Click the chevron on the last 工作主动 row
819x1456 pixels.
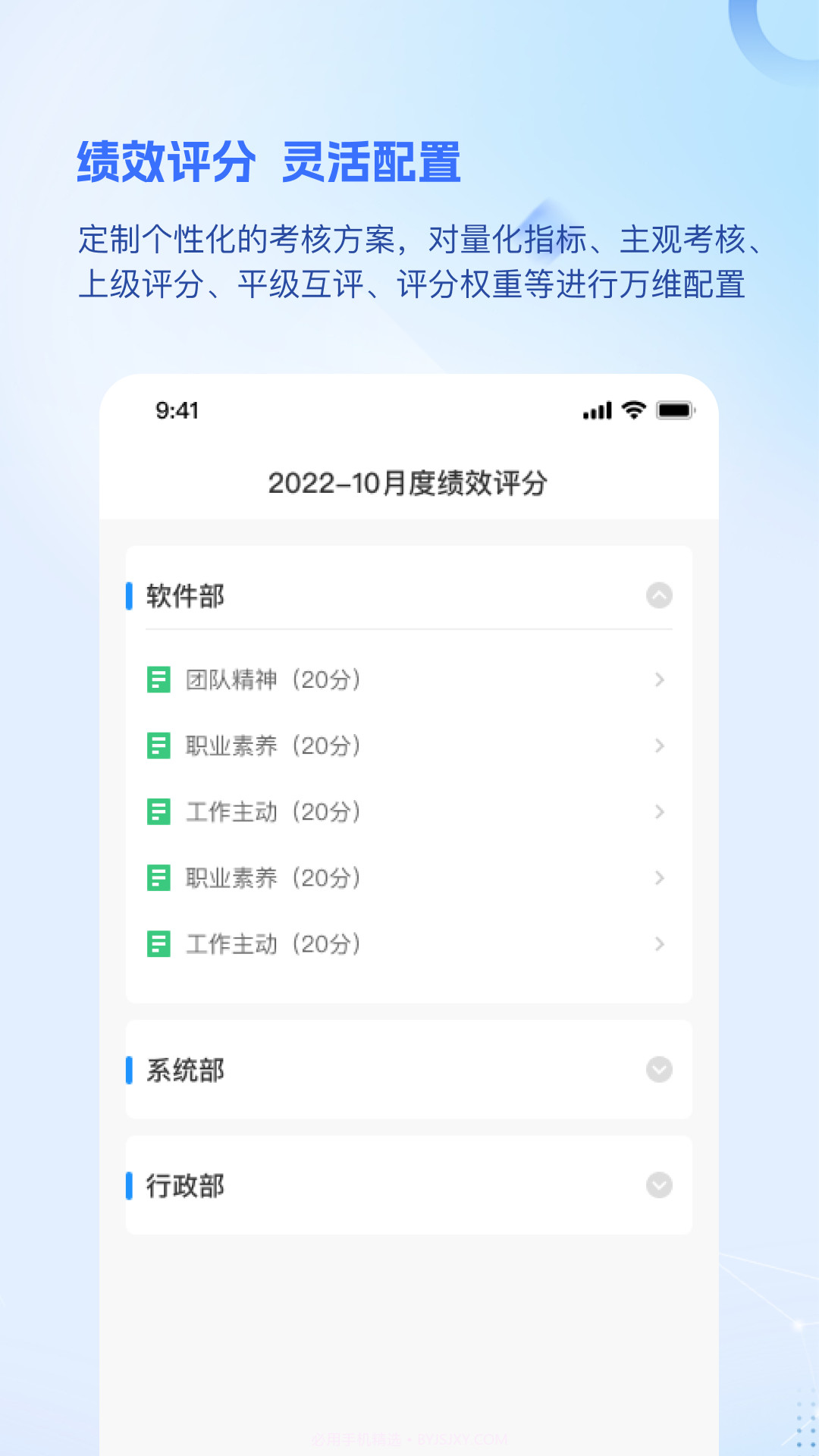tap(658, 944)
